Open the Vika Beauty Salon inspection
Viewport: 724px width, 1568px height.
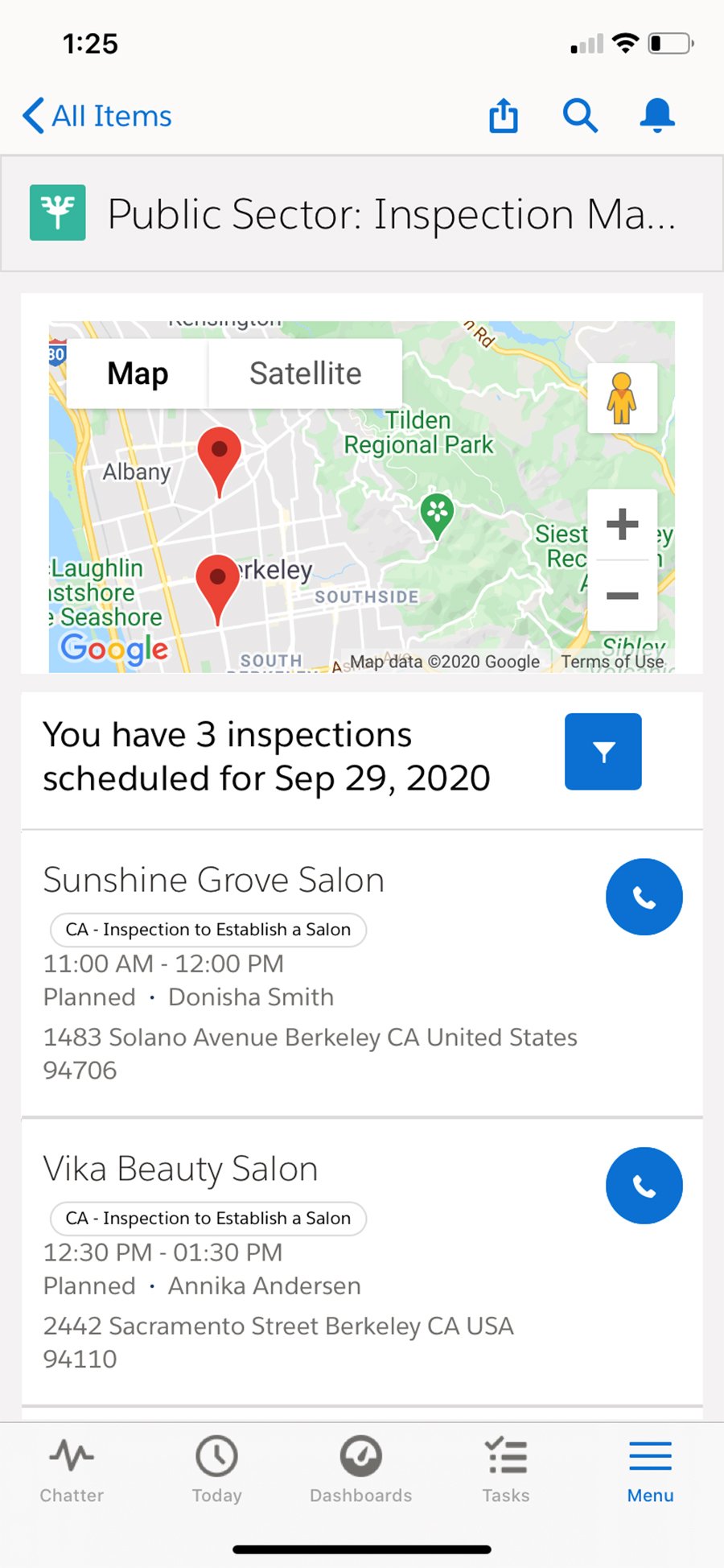point(181,1169)
